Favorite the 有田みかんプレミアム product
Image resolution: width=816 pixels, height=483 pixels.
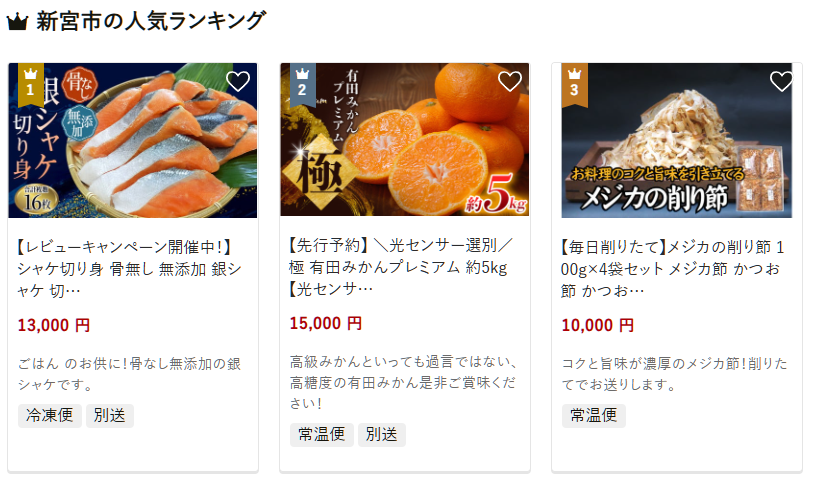(x=510, y=82)
